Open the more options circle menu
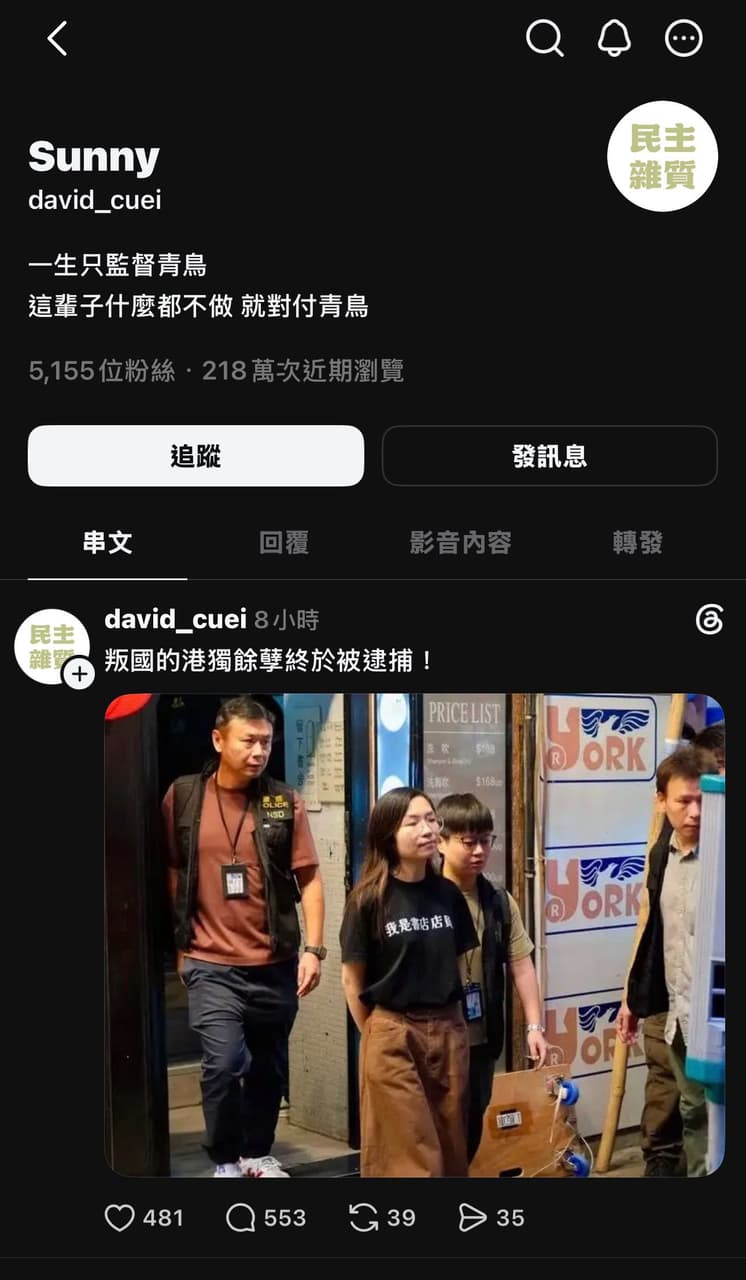The width and height of the screenshot is (746, 1280). coord(684,39)
